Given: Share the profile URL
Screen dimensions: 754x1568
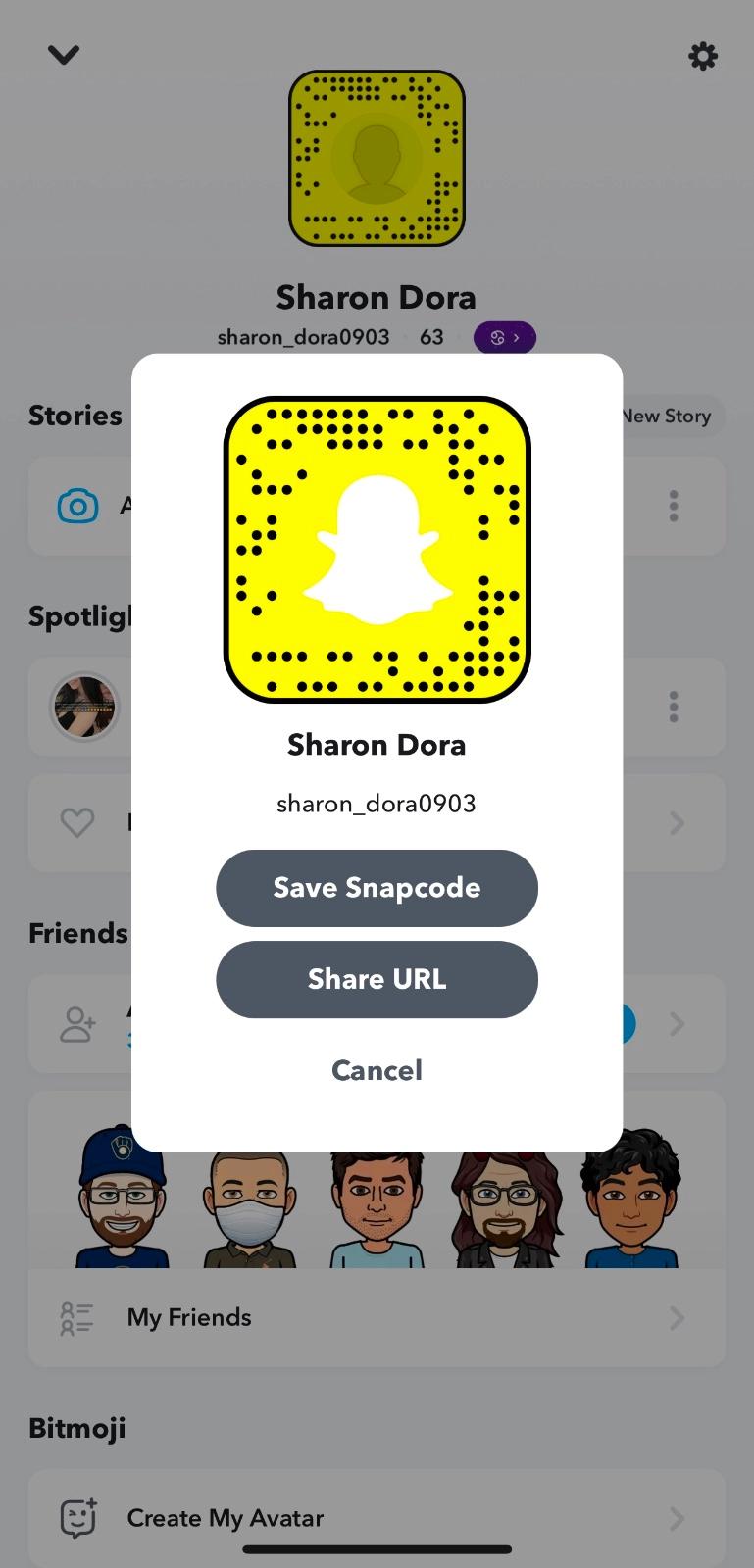Looking at the screenshot, I should [x=377, y=979].
